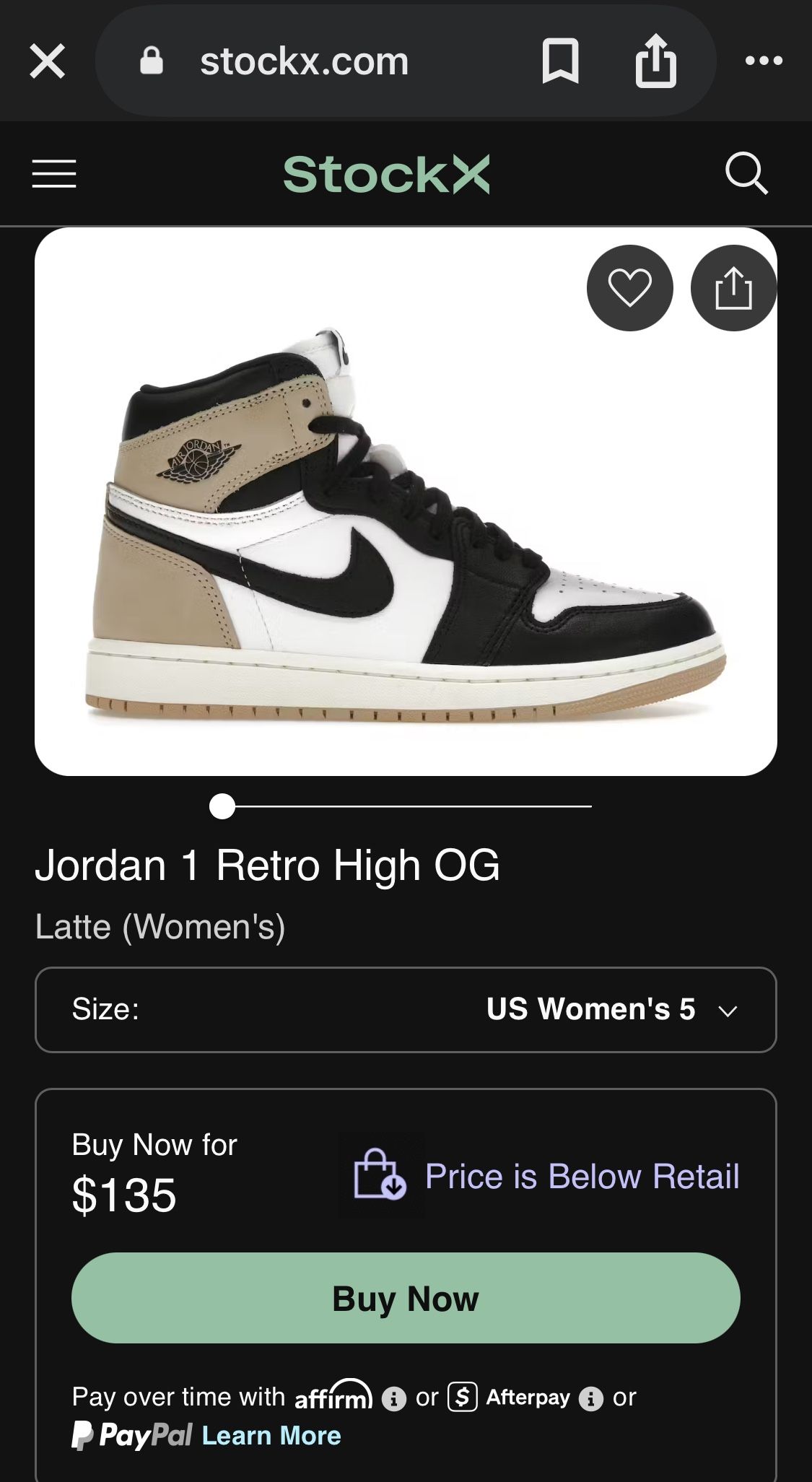
Task: Tap the stockx.com address bar
Action: pyautogui.click(x=304, y=61)
